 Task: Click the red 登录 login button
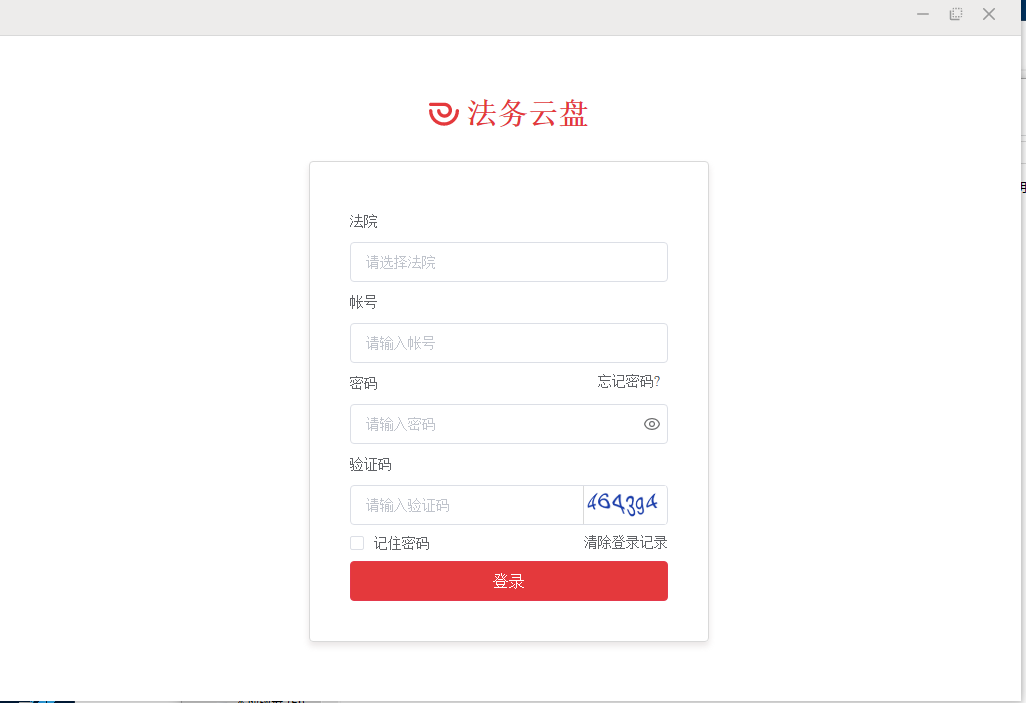click(x=508, y=581)
